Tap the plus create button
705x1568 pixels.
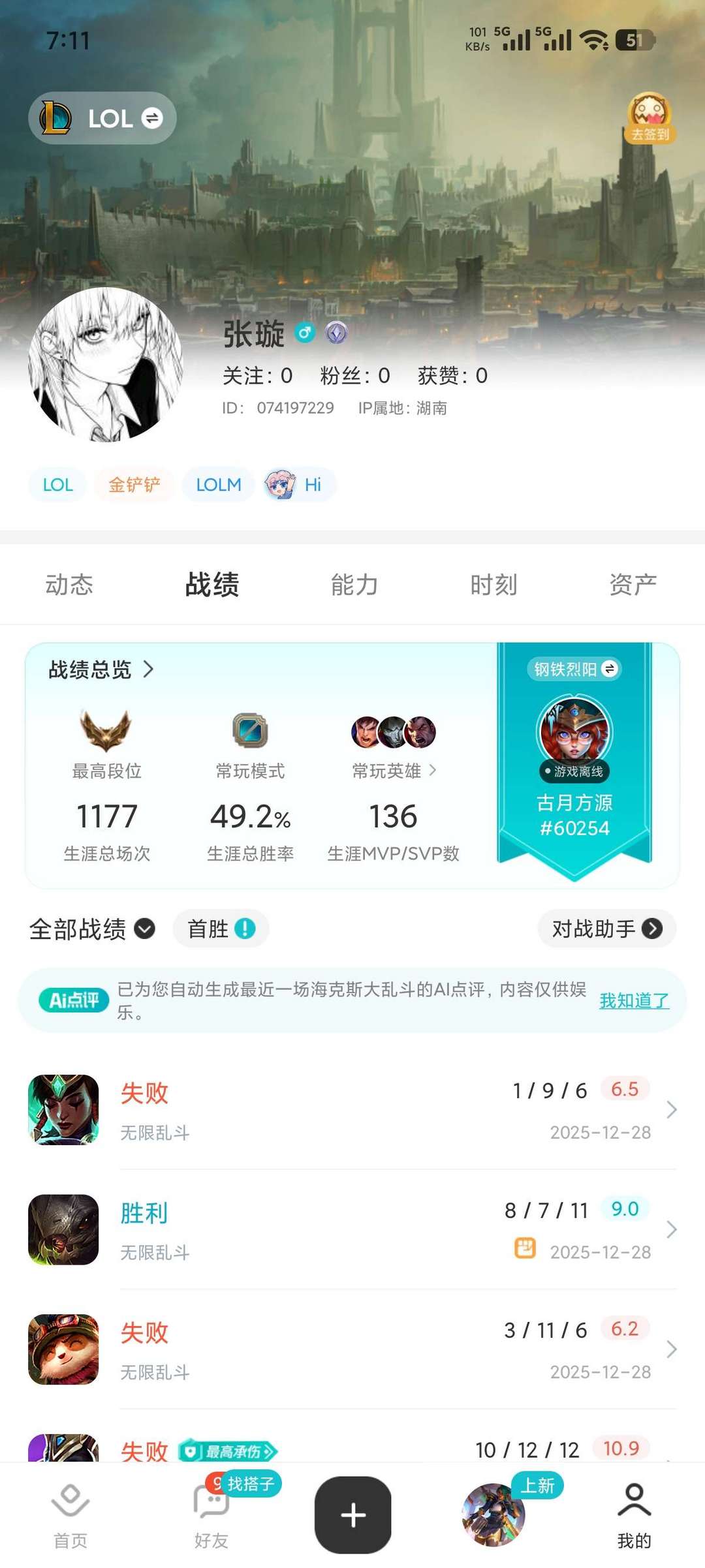(353, 1514)
